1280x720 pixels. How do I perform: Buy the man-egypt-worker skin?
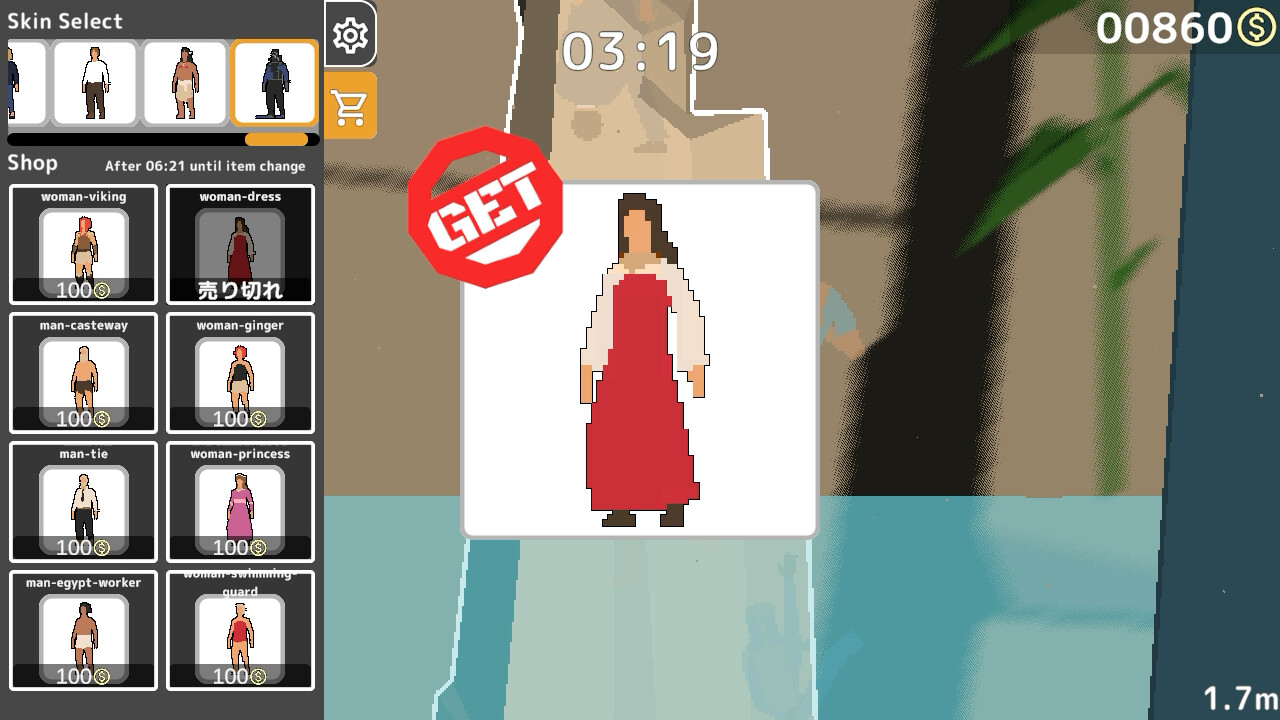pyautogui.click(x=84, y=631)
